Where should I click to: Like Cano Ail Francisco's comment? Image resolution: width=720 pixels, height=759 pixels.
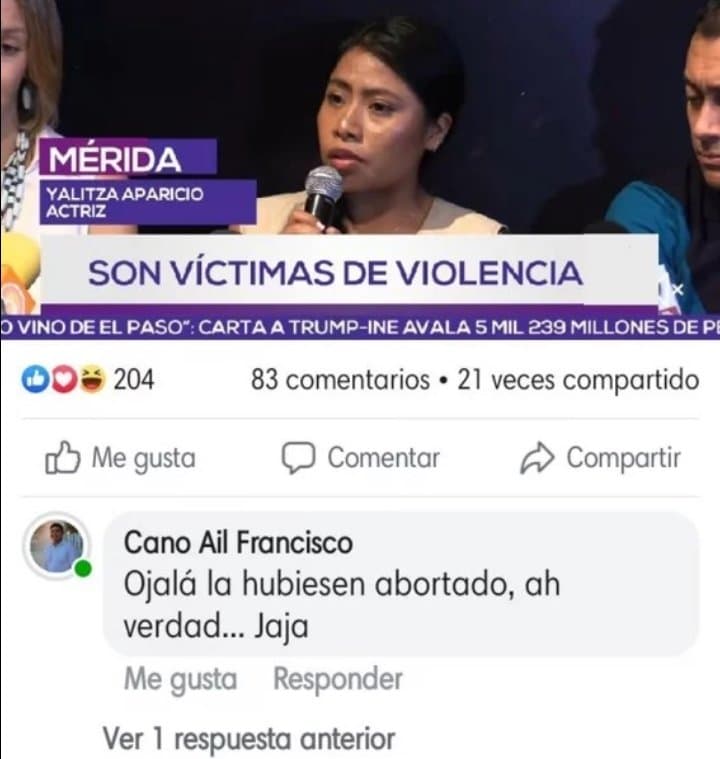(x=180, y=680)
